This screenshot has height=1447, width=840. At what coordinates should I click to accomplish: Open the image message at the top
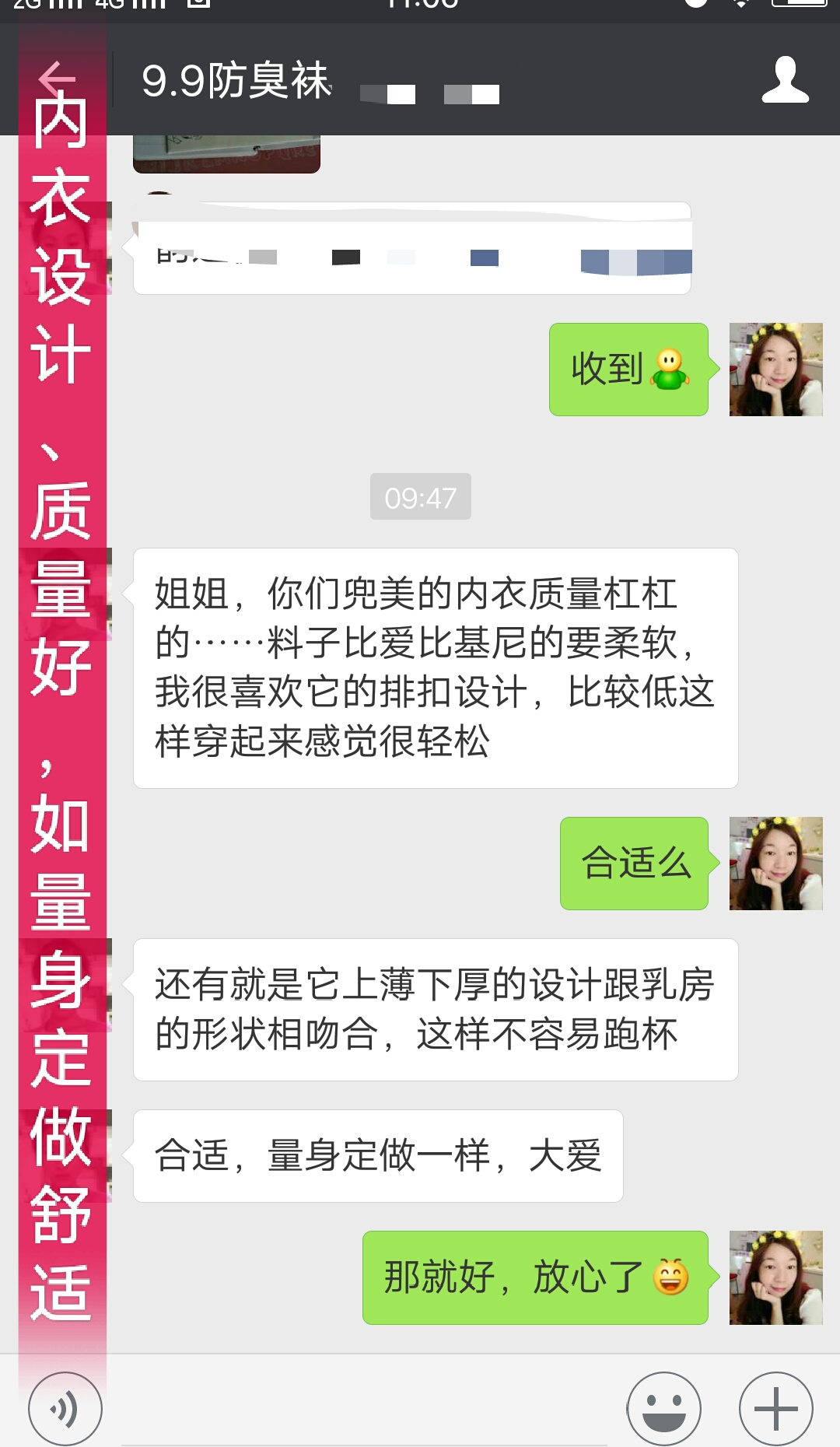(x=226, y=154)
